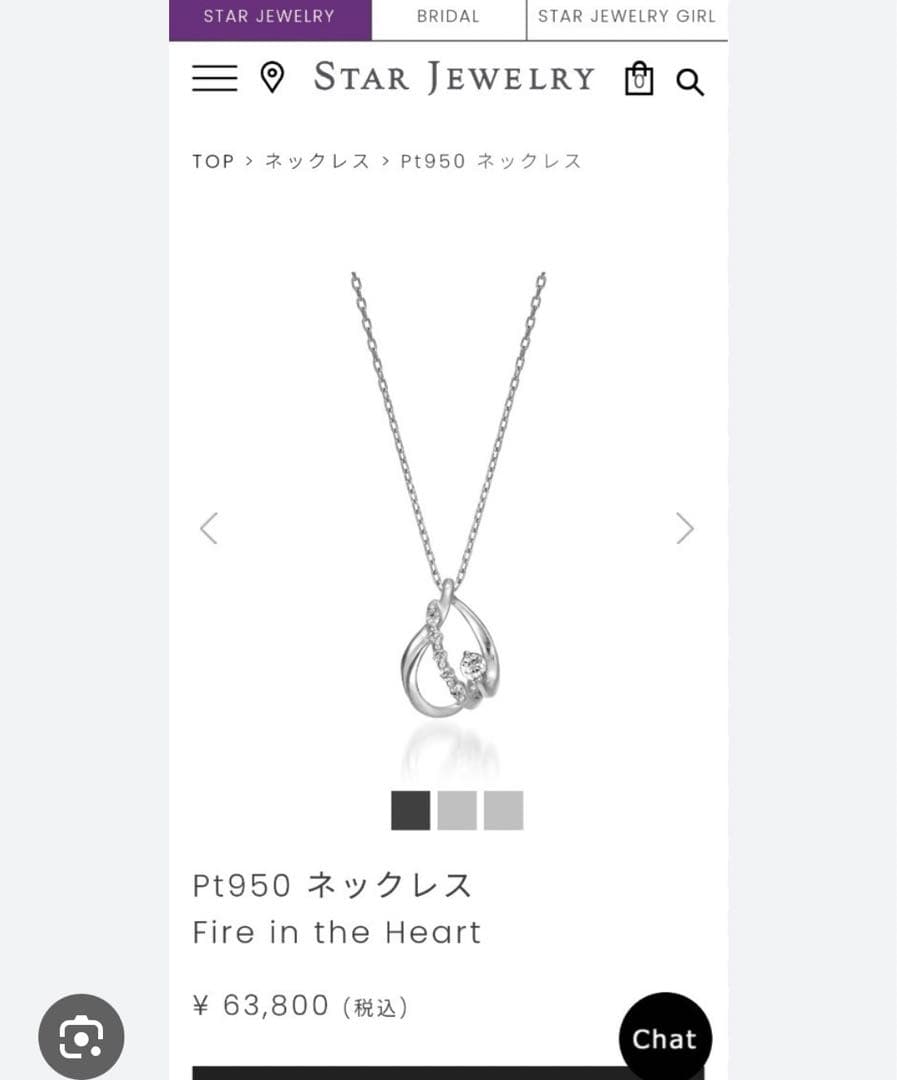Open the STAR JEWELRY GIRL tab

pyautogui.click(x=627, y=16)
